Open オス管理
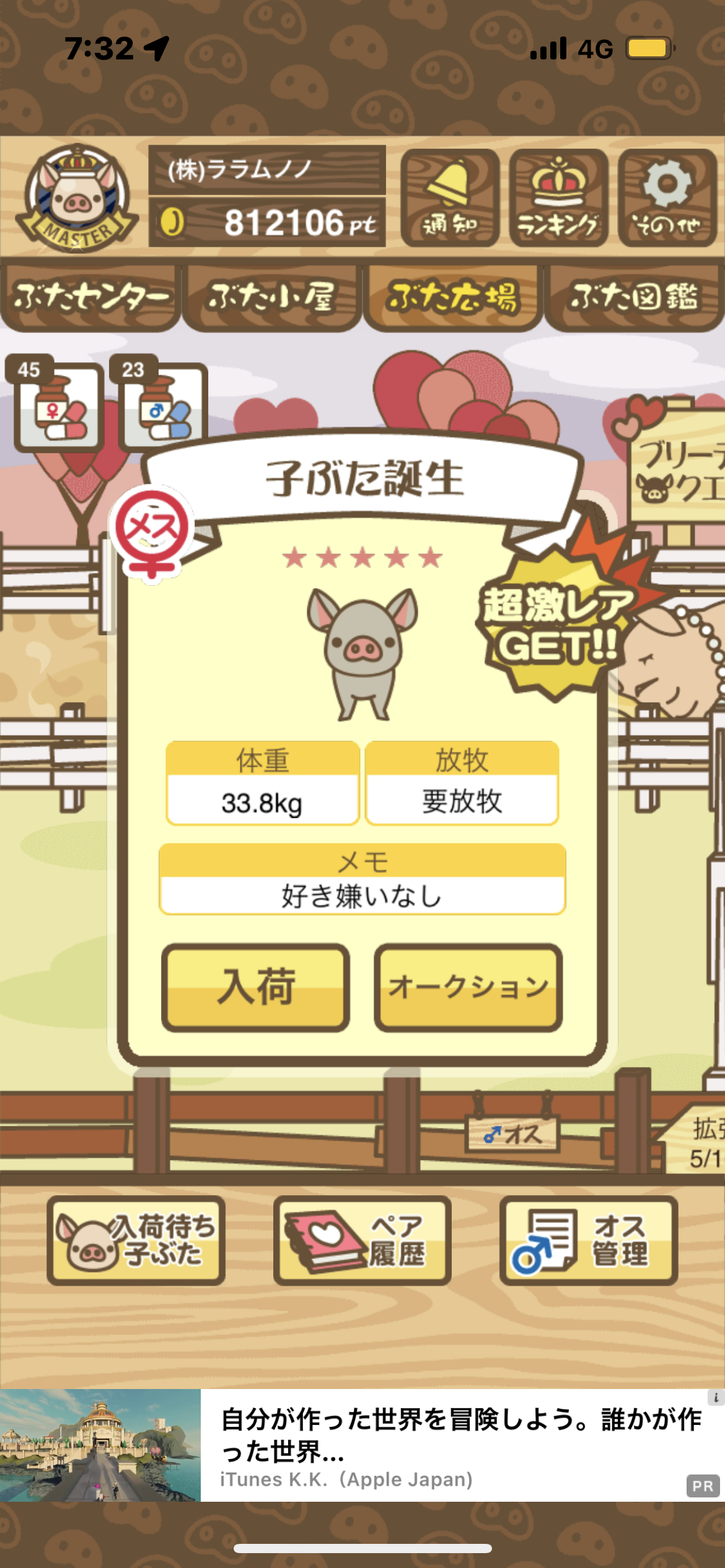Viewport: 725px width, 1568px height. [x=589, y=1240]
